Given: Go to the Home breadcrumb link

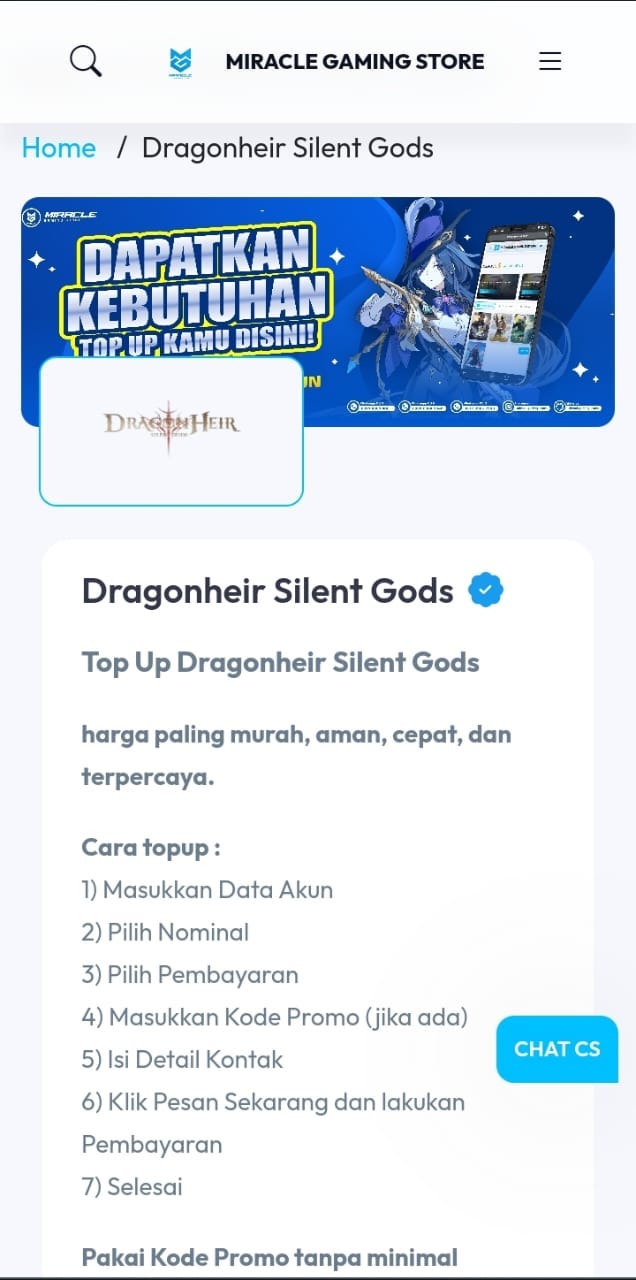Looking at the screenshot, I should coord(59,148).
